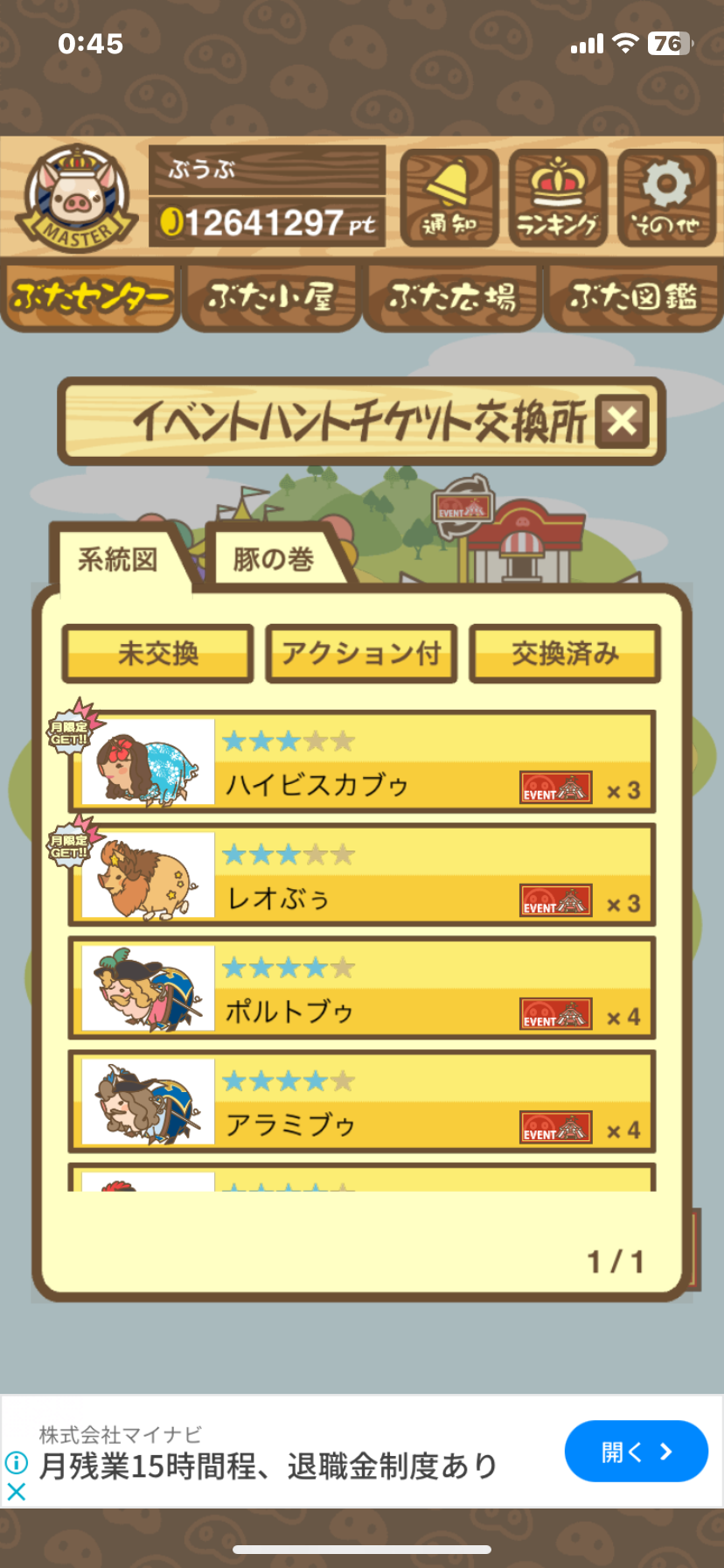Open the ad info icon
The height and width of the screenshot is (1568, 724).
tap(16, 1462)
